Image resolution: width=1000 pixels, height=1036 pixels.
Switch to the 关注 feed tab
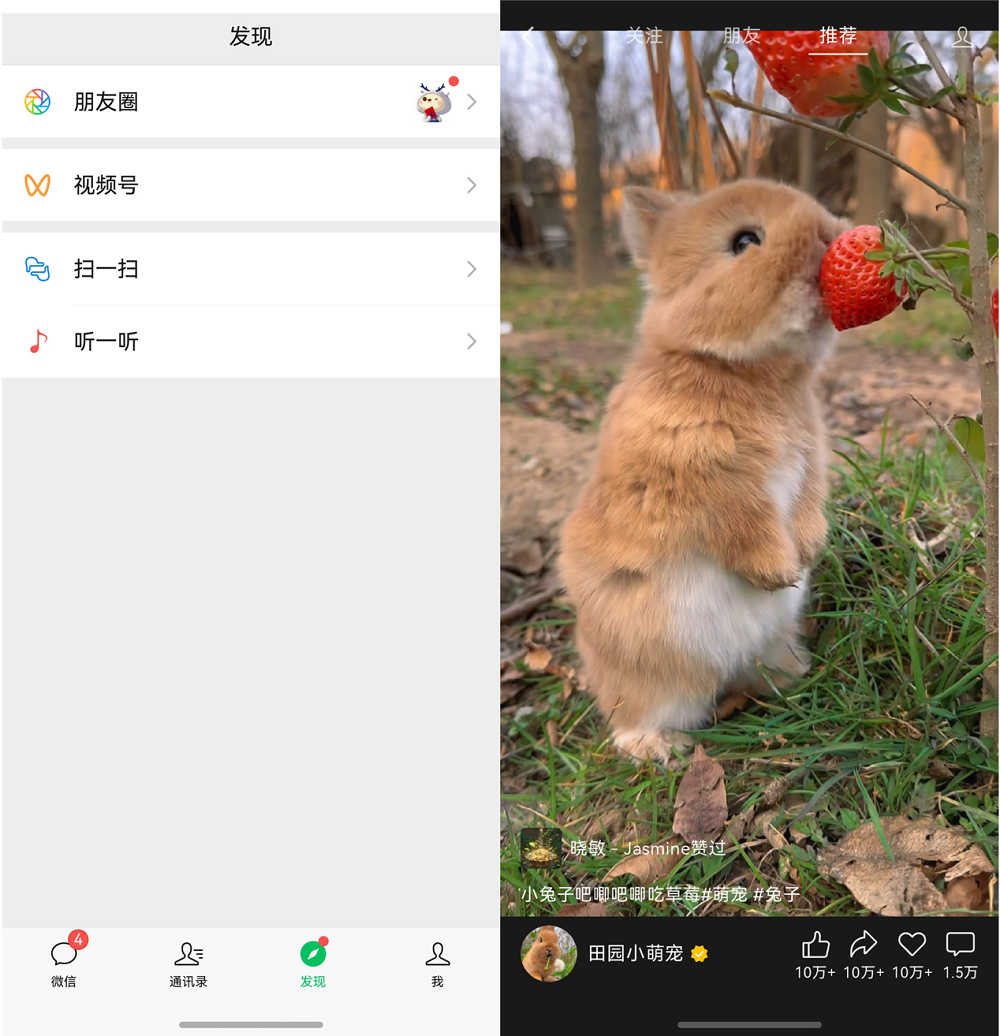click(644, 36)
